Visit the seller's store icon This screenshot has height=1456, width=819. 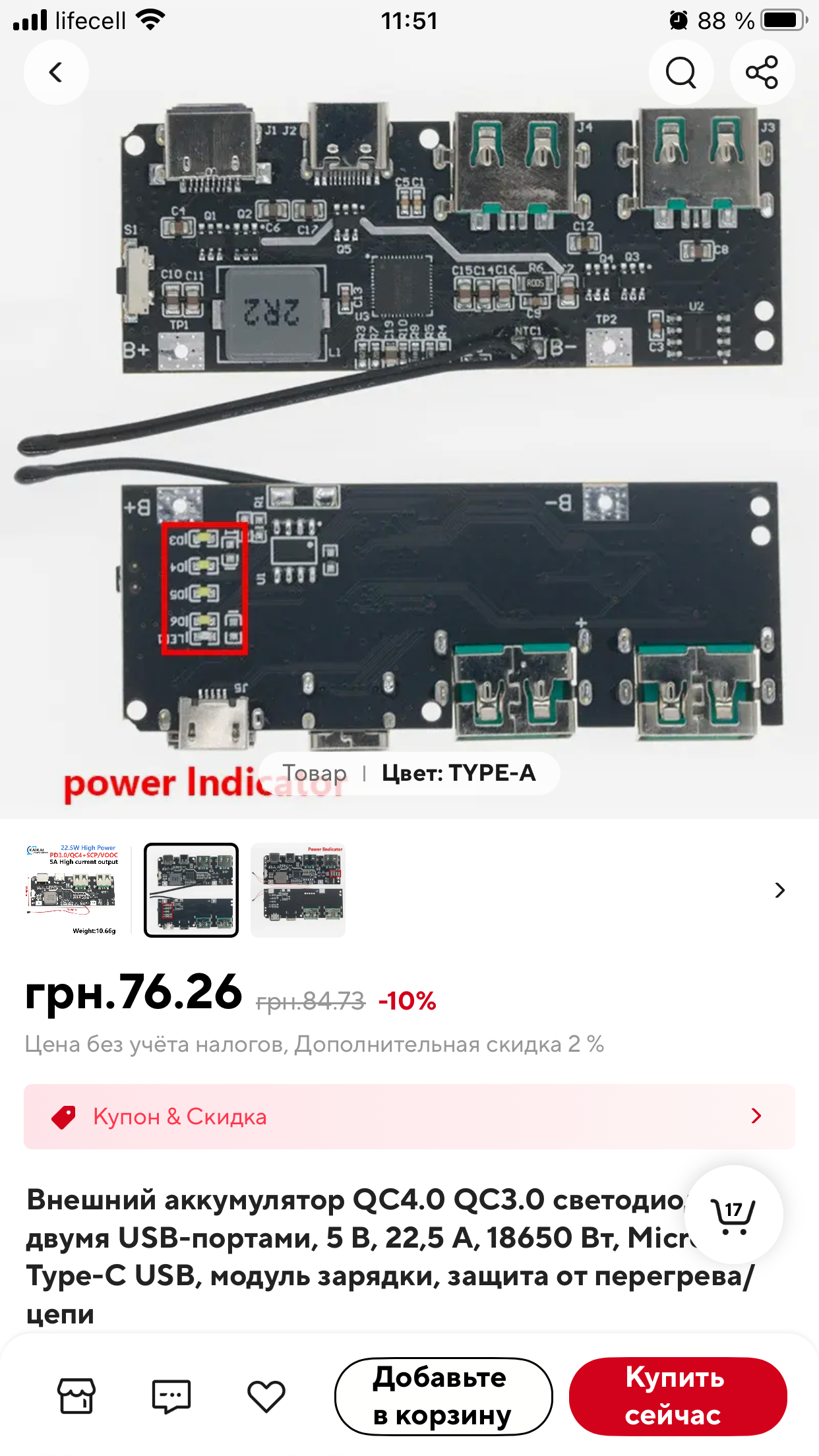tap(76, 1396)
